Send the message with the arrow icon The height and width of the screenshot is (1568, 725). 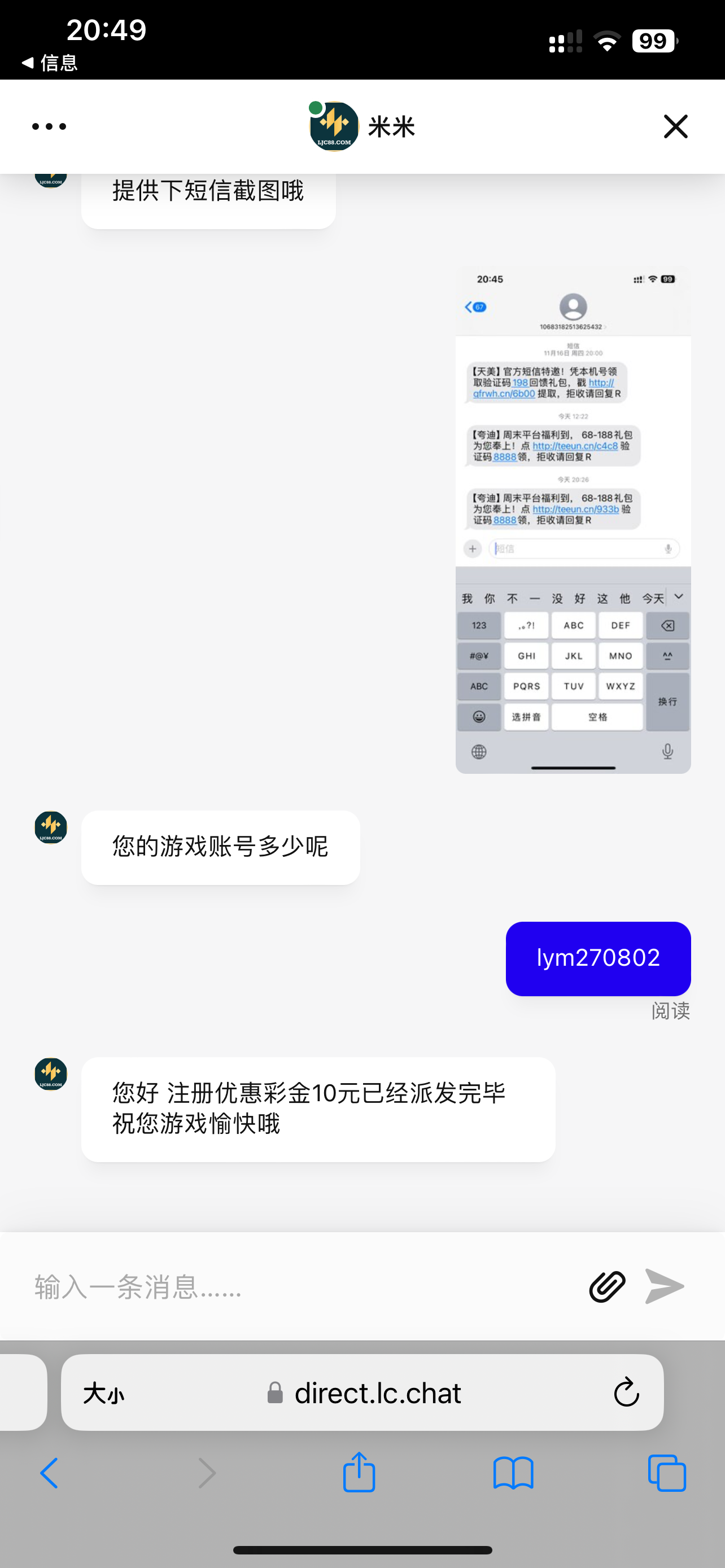coord(664,1287)
